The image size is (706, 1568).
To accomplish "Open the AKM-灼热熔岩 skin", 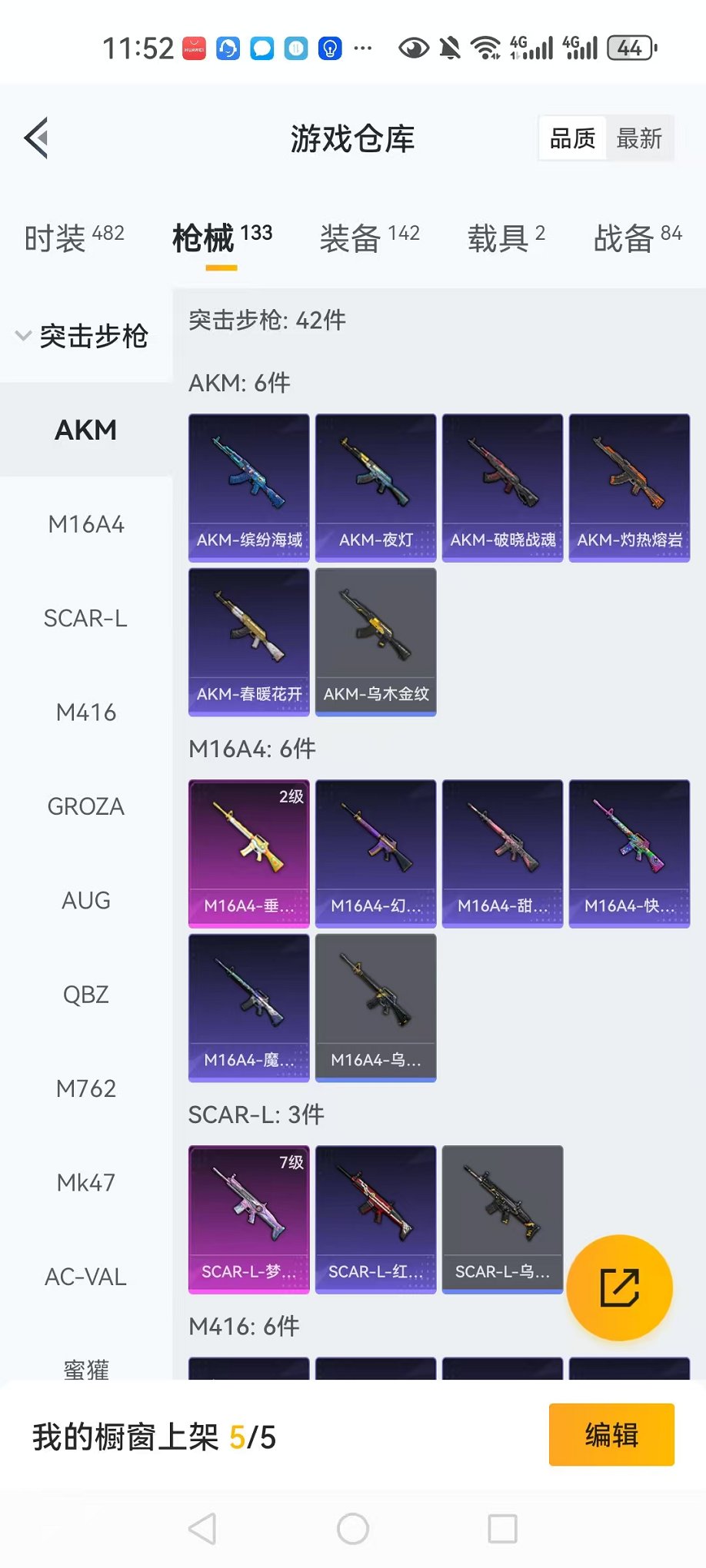I will (629, 487).
